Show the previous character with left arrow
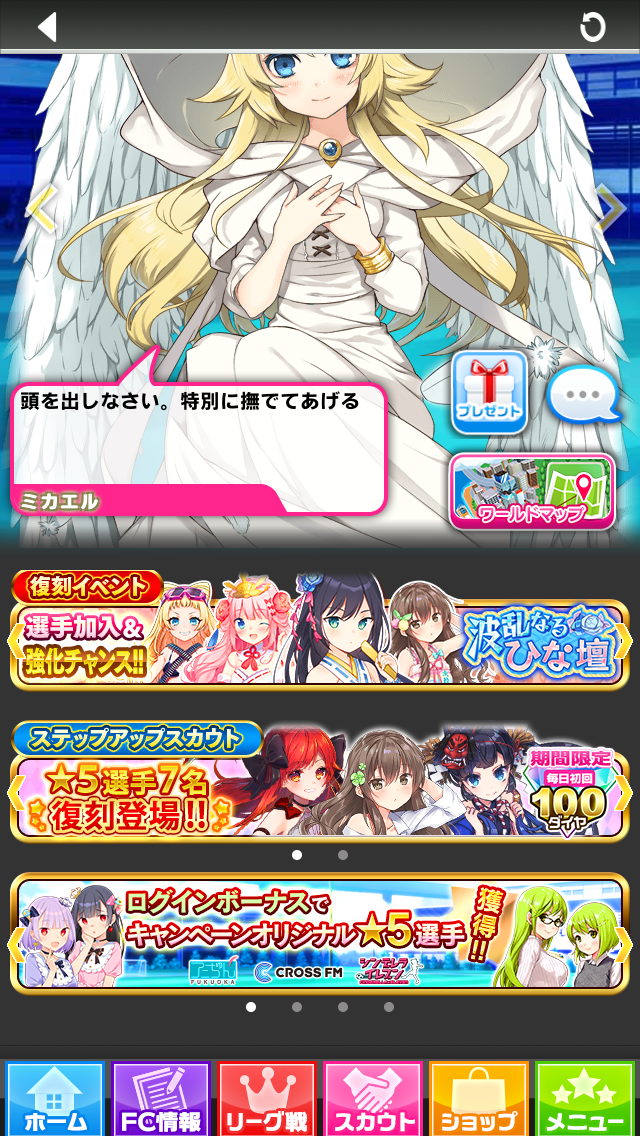Screen dimensions: 640x1136 point(40,209)
